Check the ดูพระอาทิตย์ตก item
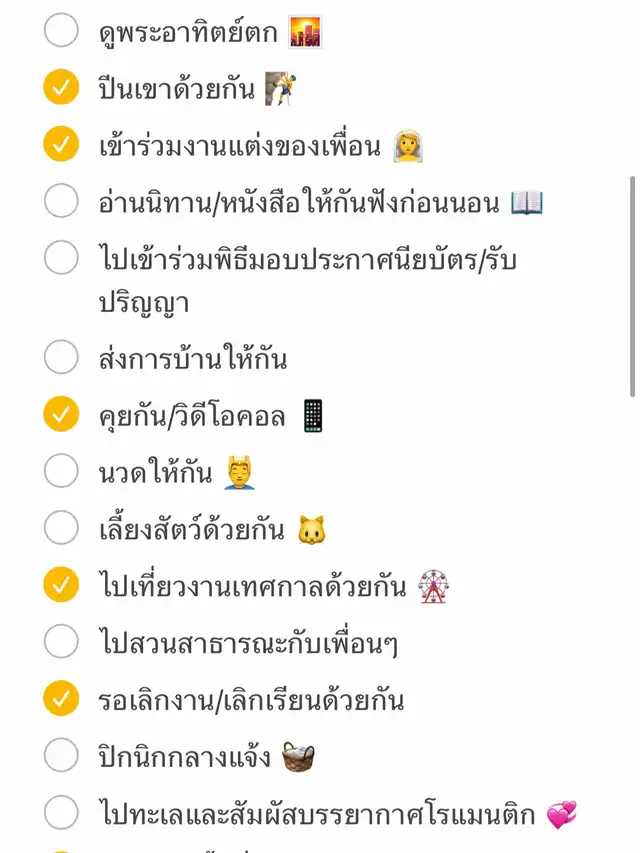 pos(61,31)
